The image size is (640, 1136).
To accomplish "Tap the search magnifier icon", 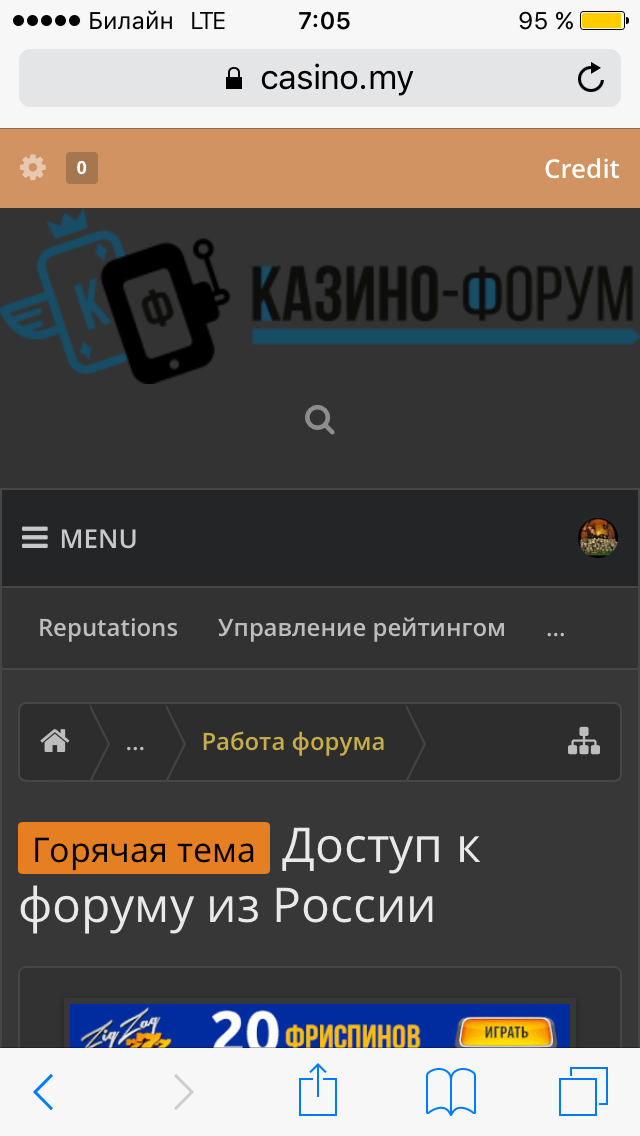I will tap(320, 419).
